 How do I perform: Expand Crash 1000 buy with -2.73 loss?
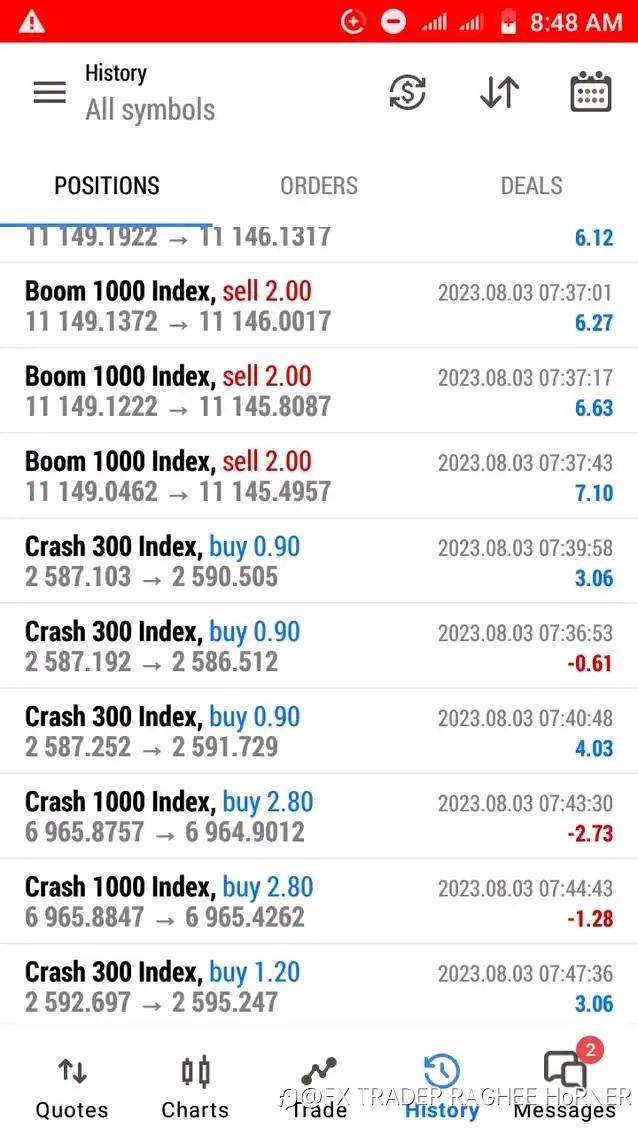(319, 816)
